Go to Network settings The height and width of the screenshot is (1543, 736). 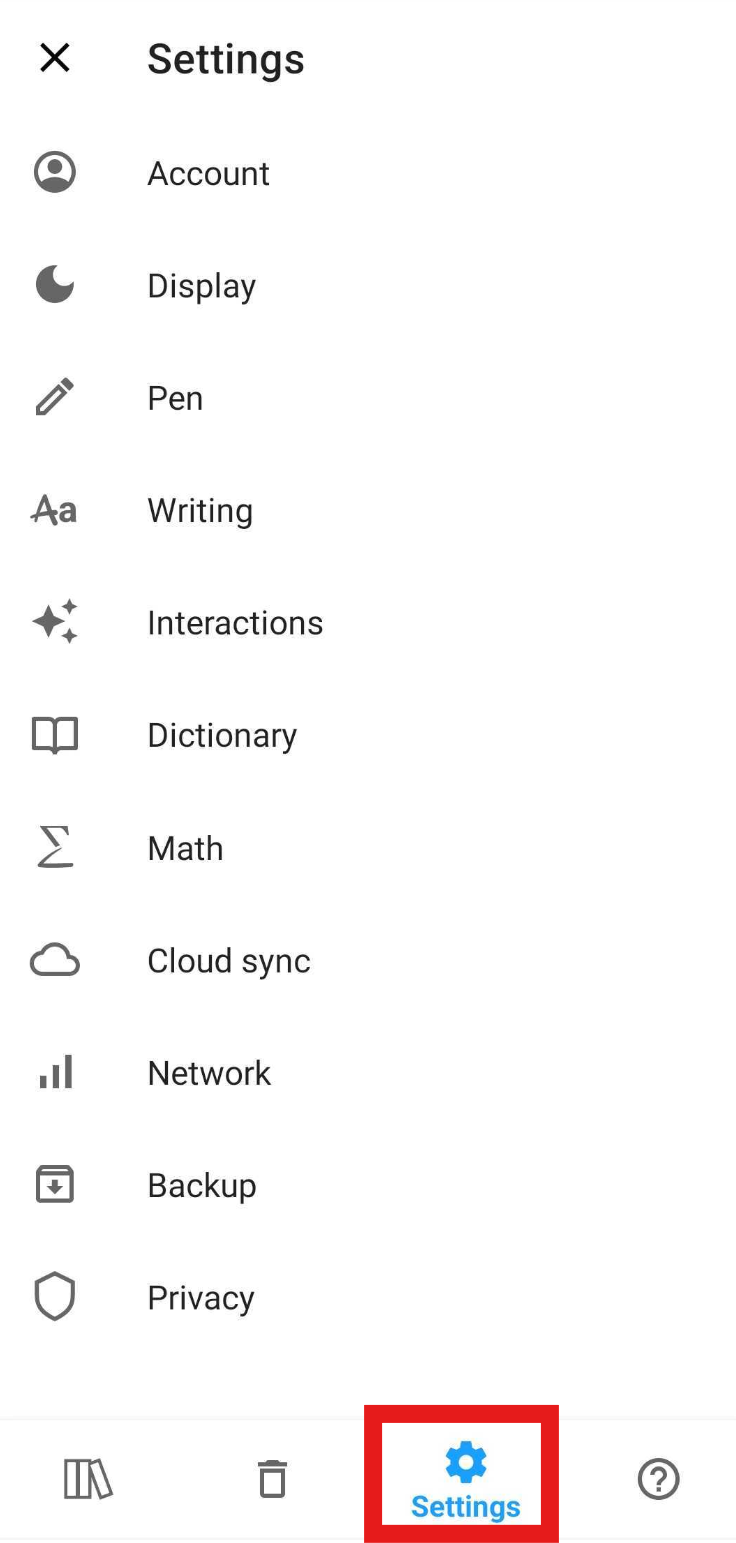tap(209, 1073)
